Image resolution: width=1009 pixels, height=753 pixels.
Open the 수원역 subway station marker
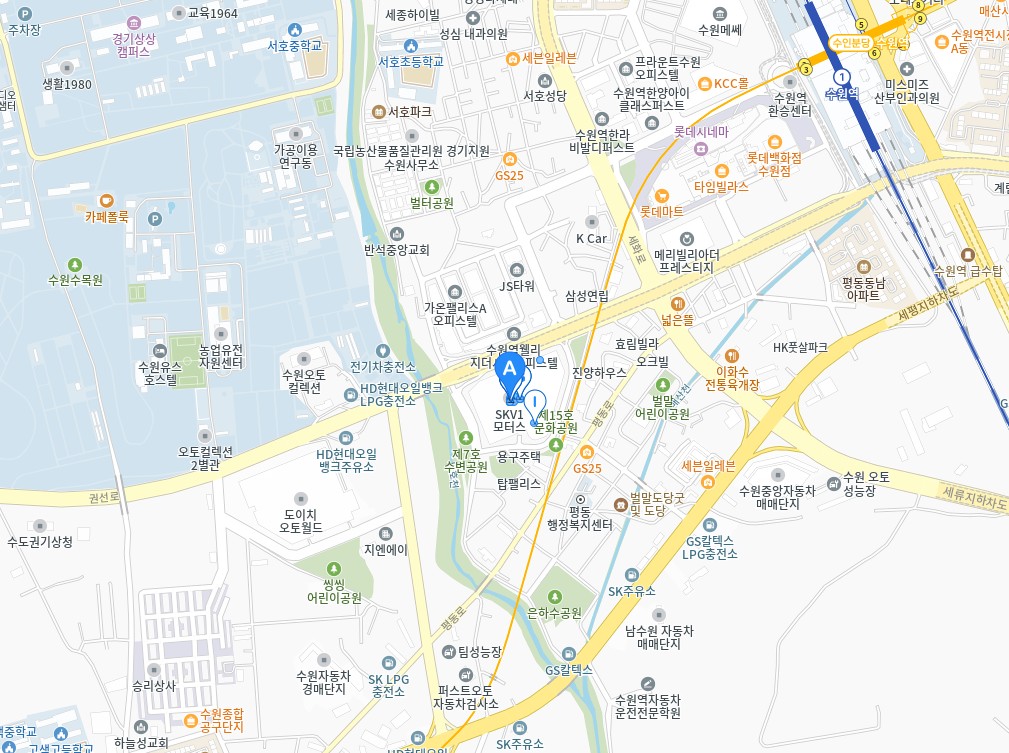(x=842, y=76)
